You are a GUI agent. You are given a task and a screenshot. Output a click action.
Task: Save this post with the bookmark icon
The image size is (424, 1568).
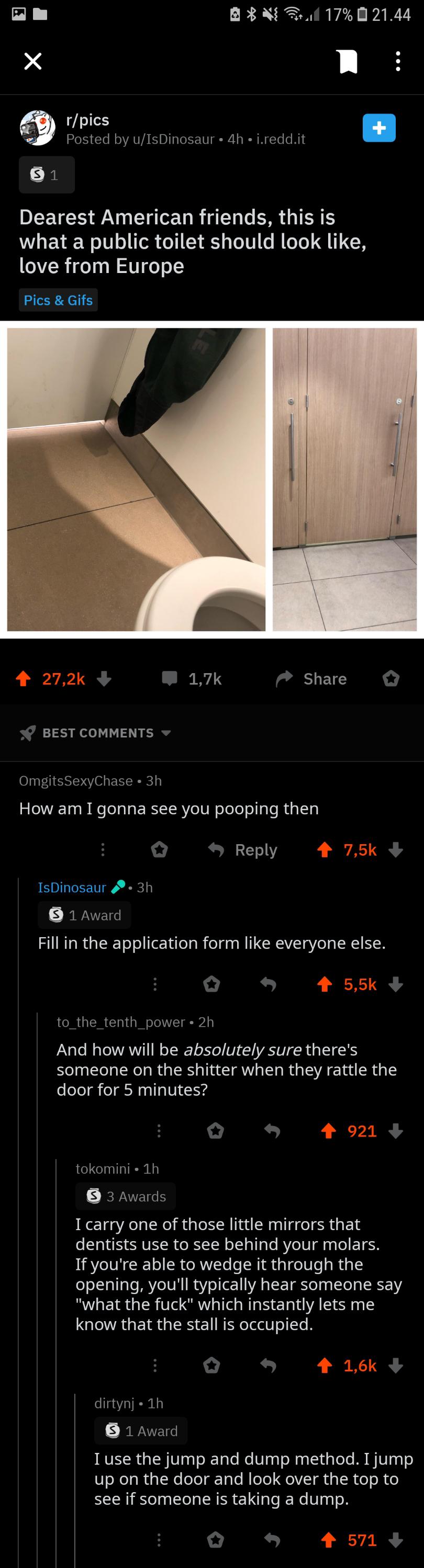point(347,62)
